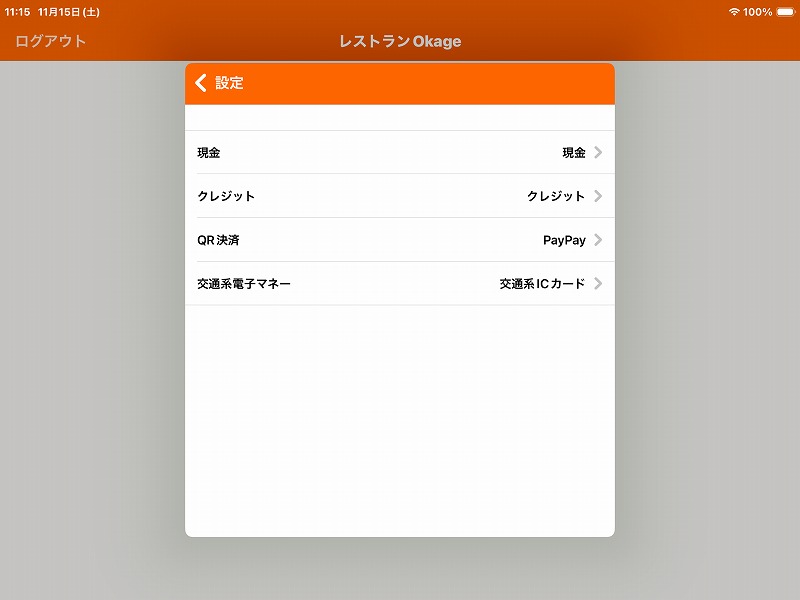Open the 現金 payment setting row
800x600 pixels.
[x=400, y=153]
